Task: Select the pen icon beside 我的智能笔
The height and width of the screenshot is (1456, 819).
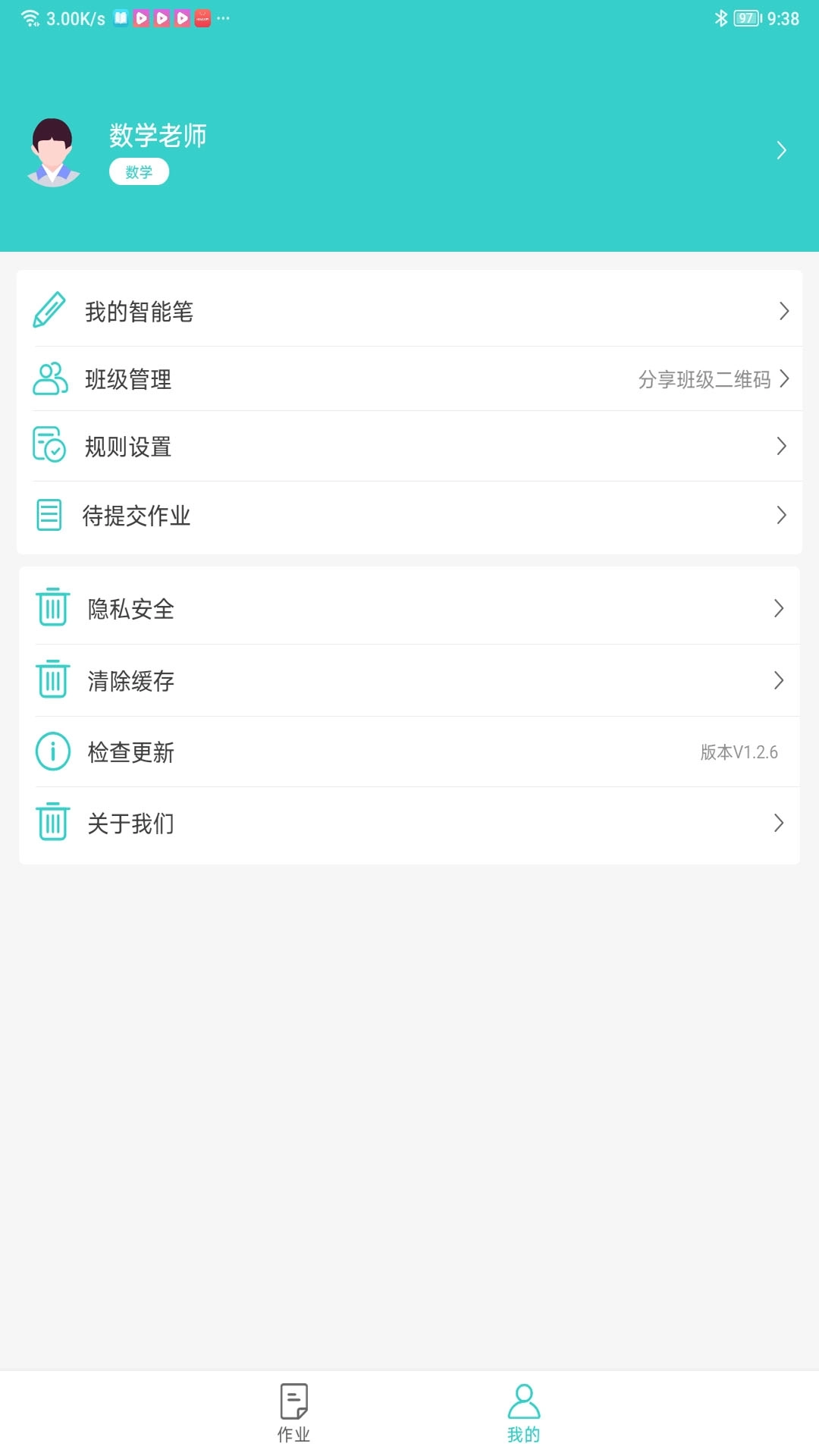Action: pyautogui.click(x=50, y=309)
